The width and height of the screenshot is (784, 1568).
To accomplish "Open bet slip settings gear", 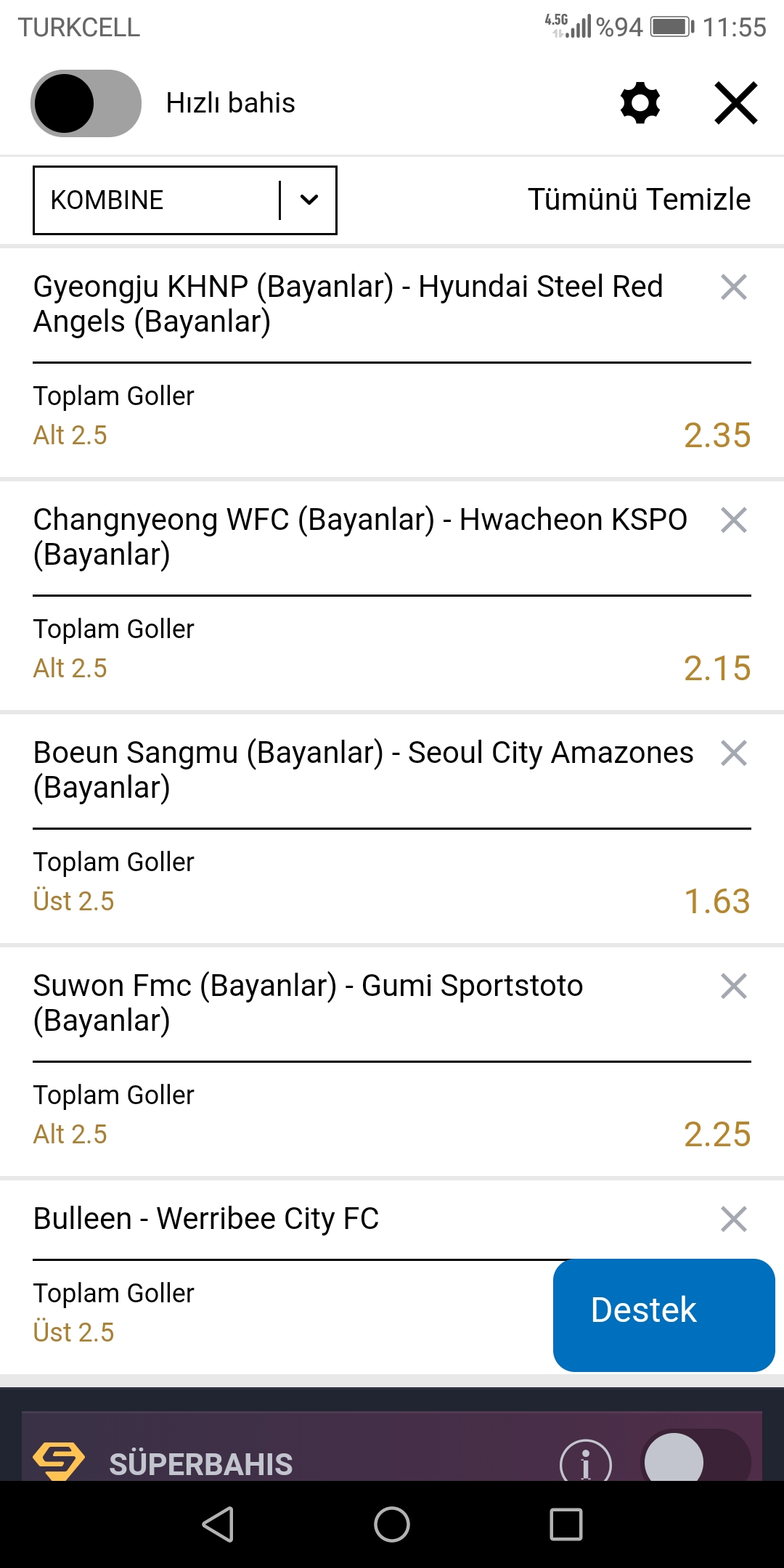I will point(640,103).
